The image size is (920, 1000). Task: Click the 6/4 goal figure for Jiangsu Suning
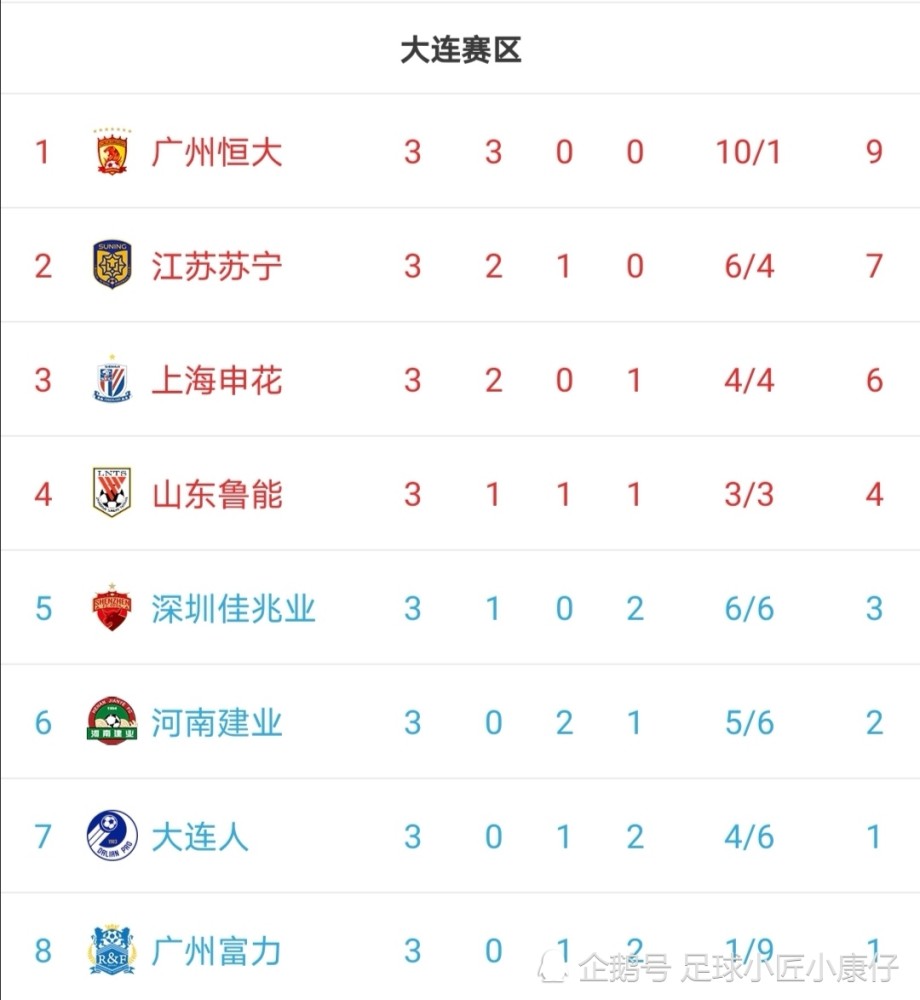click(x=748, y=264)
